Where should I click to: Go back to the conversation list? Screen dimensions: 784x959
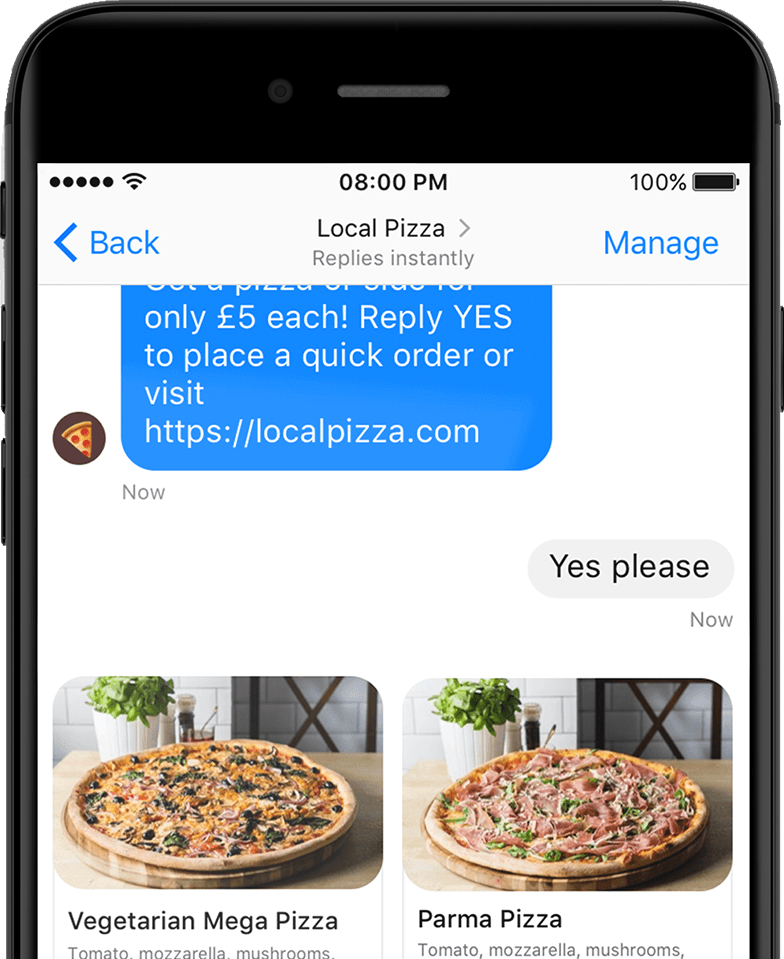[x=106, y=243]
